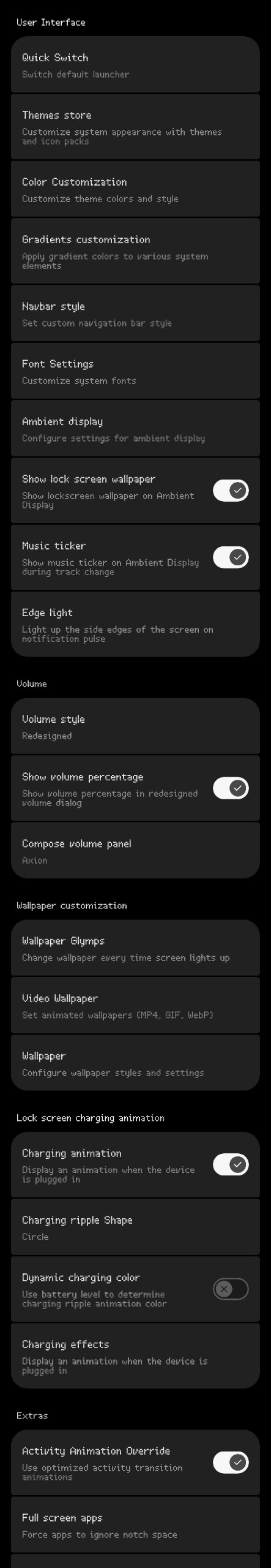271x1568 pixels.
Task: Open Navbar style settings
Action: point(135,314)
